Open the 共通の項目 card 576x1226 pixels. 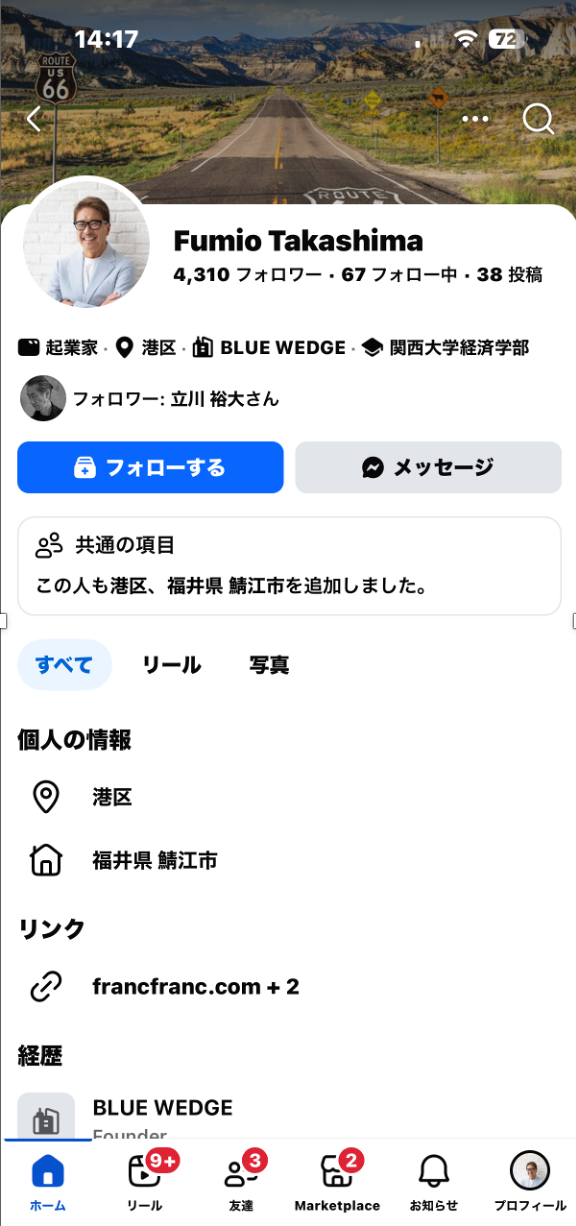click(288, 566)
